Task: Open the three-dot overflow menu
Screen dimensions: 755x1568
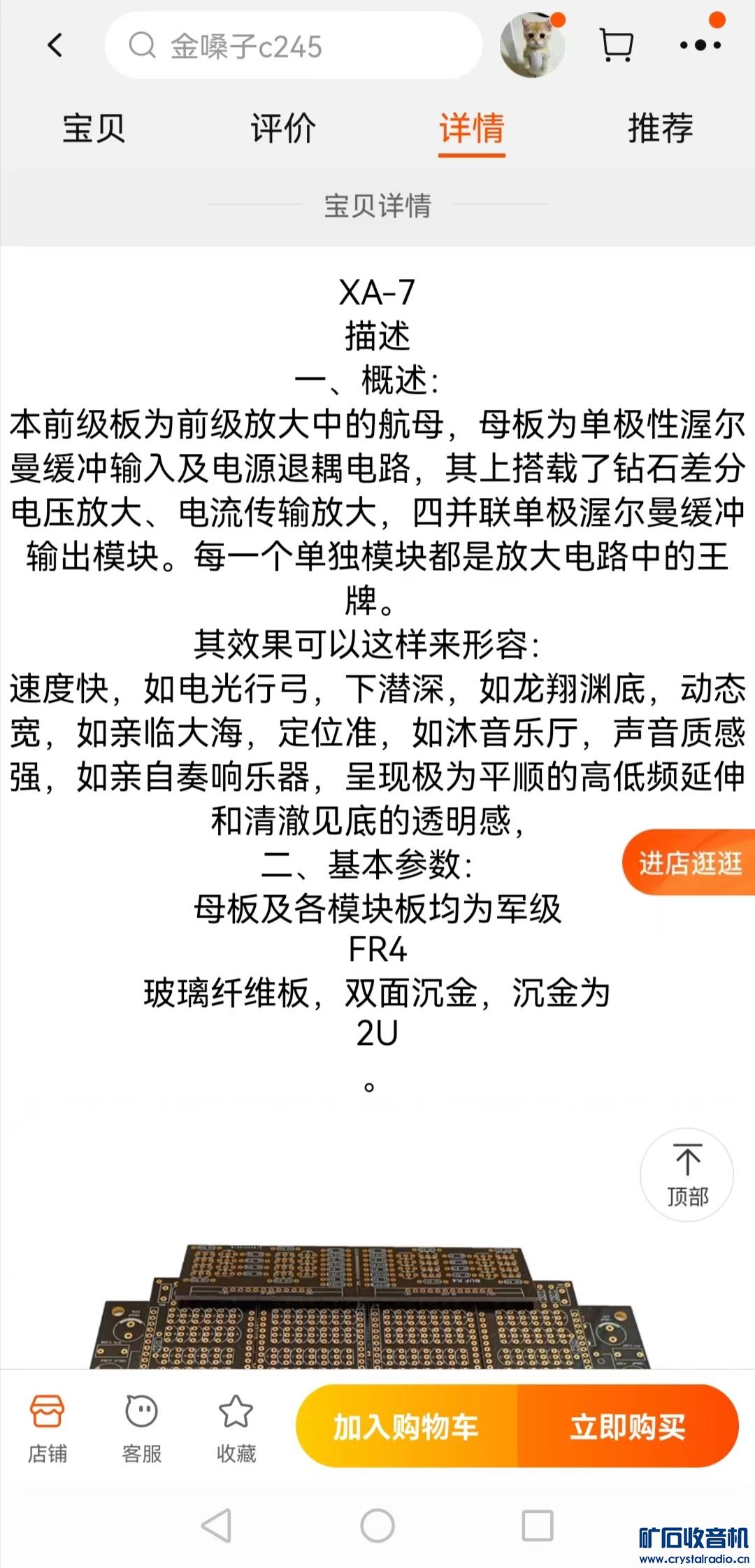Action: tap(700, 46)
